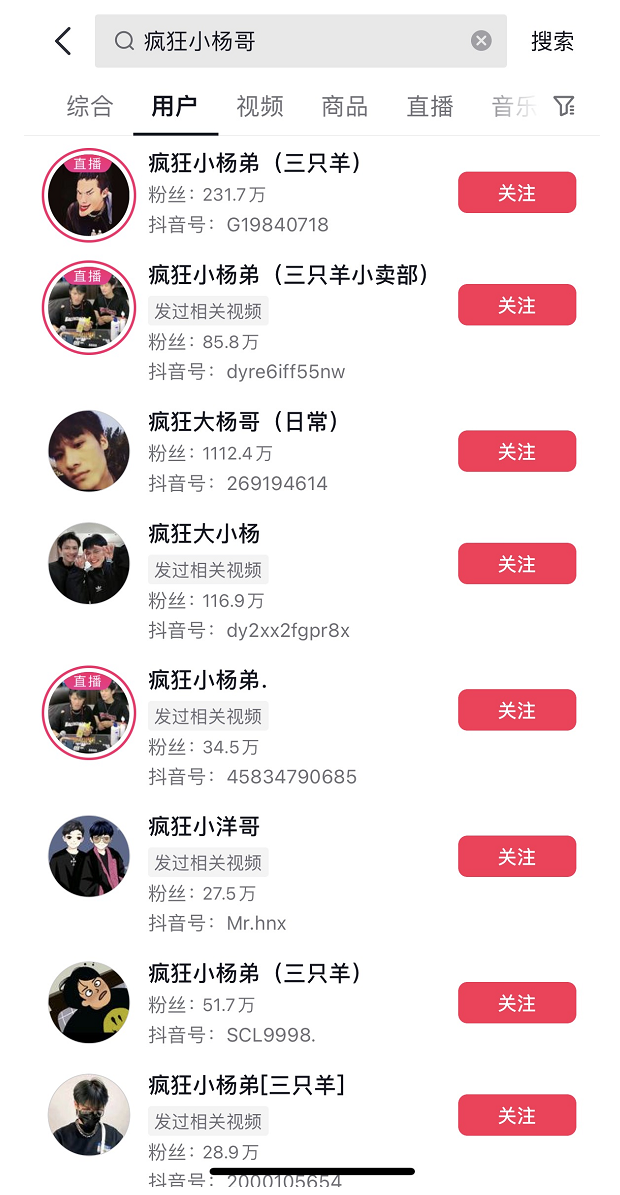620x1195 pixels.
Task: Go back using the back arrow
Action: (x=63, y=42)
